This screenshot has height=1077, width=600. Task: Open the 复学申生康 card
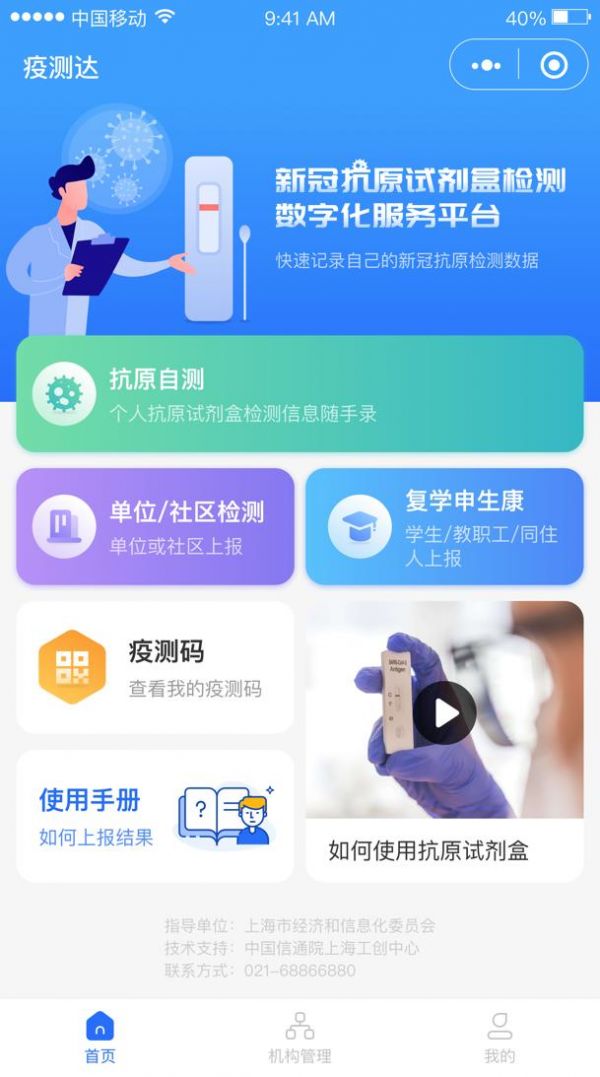(444, 527)
